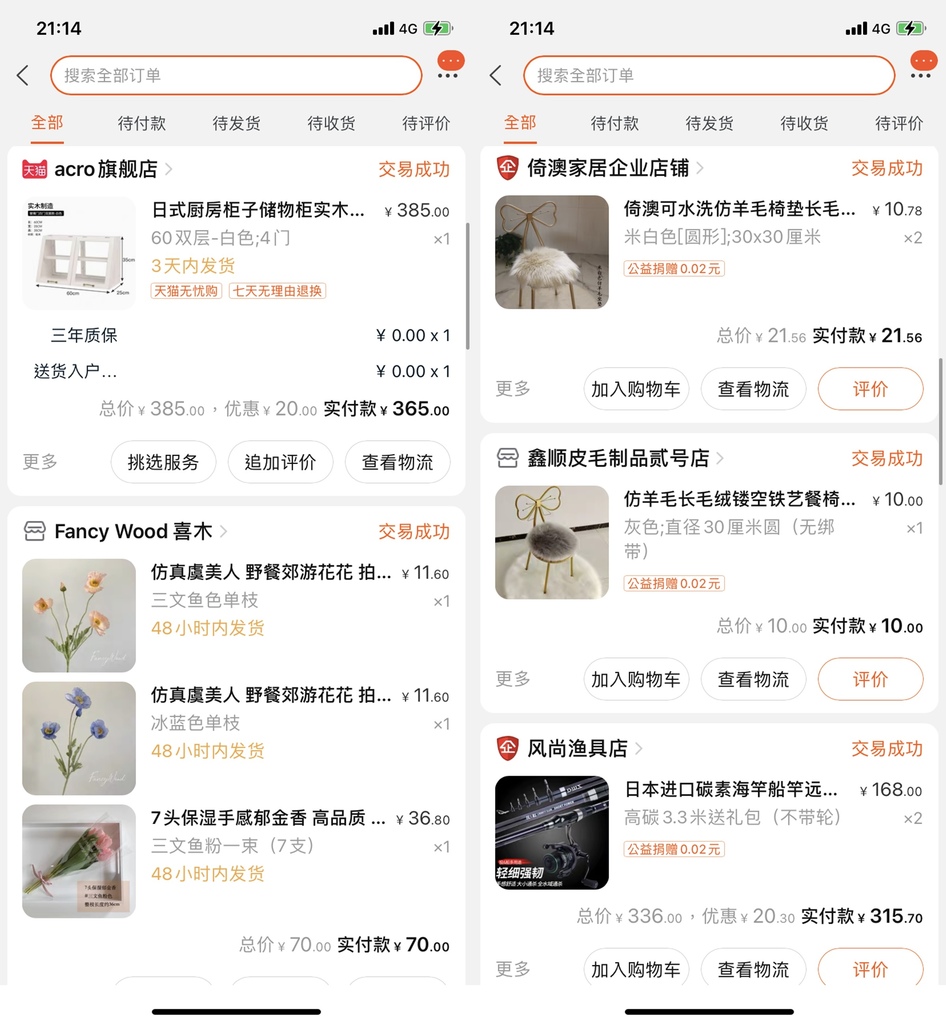View logistics for the acro旗舰店 order

[x=397, y=462]
